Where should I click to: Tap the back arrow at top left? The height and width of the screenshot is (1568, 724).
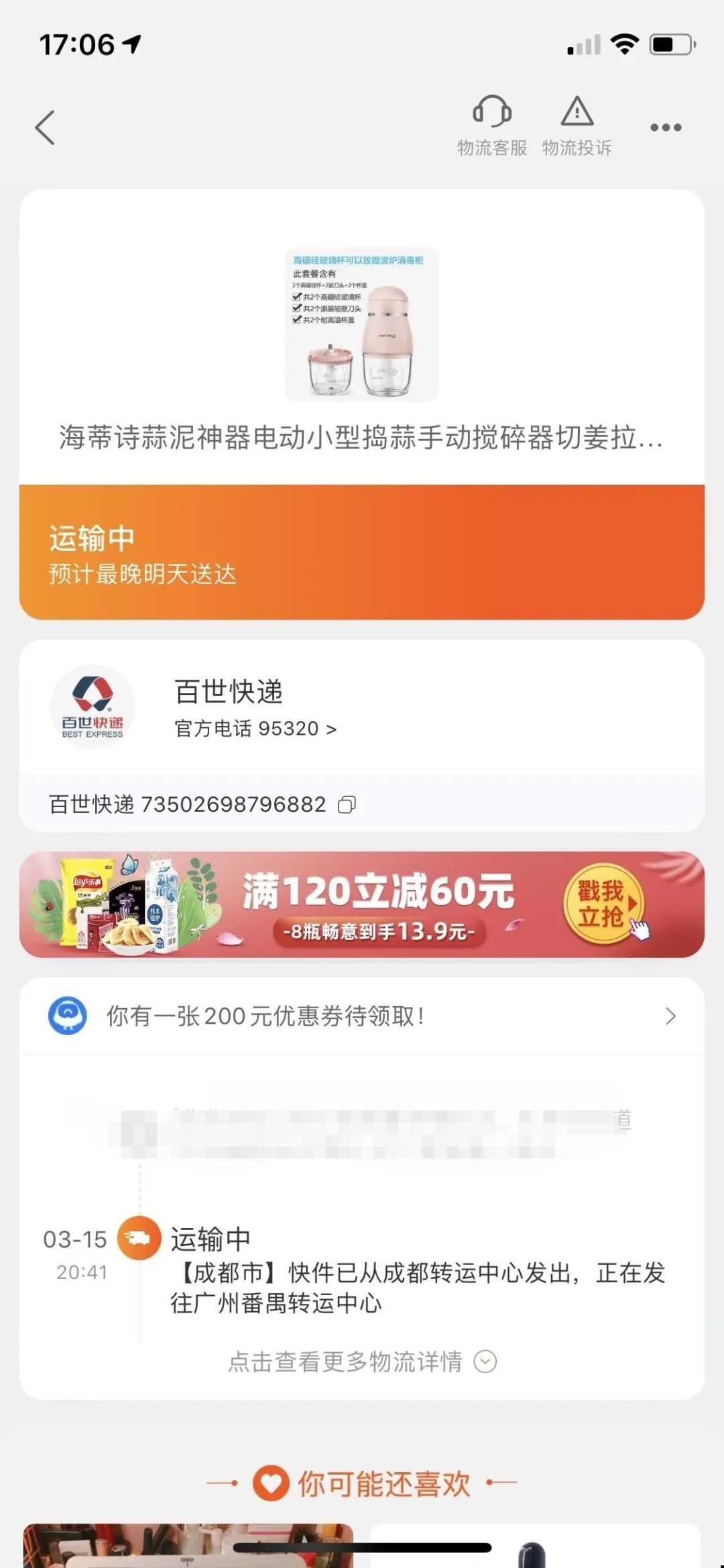(46, 127)
